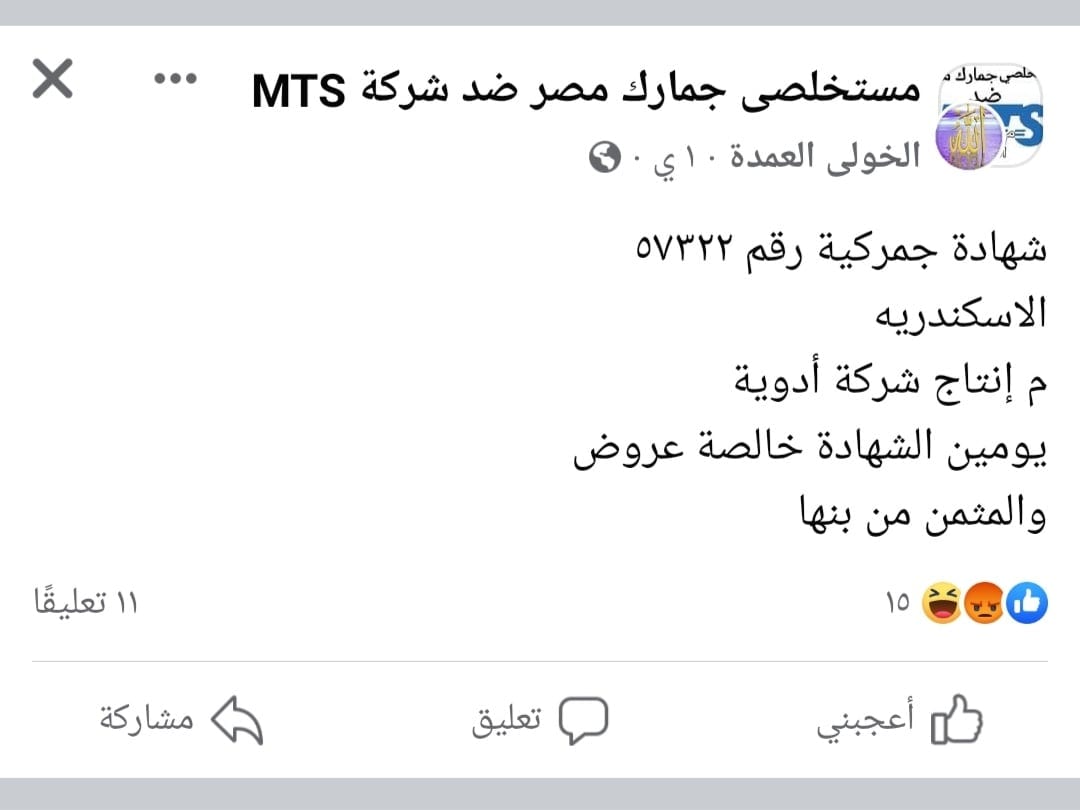Like the post with أعجبني
The width and height of the screenshot is (1080, 810).
(x=900, y=721)
